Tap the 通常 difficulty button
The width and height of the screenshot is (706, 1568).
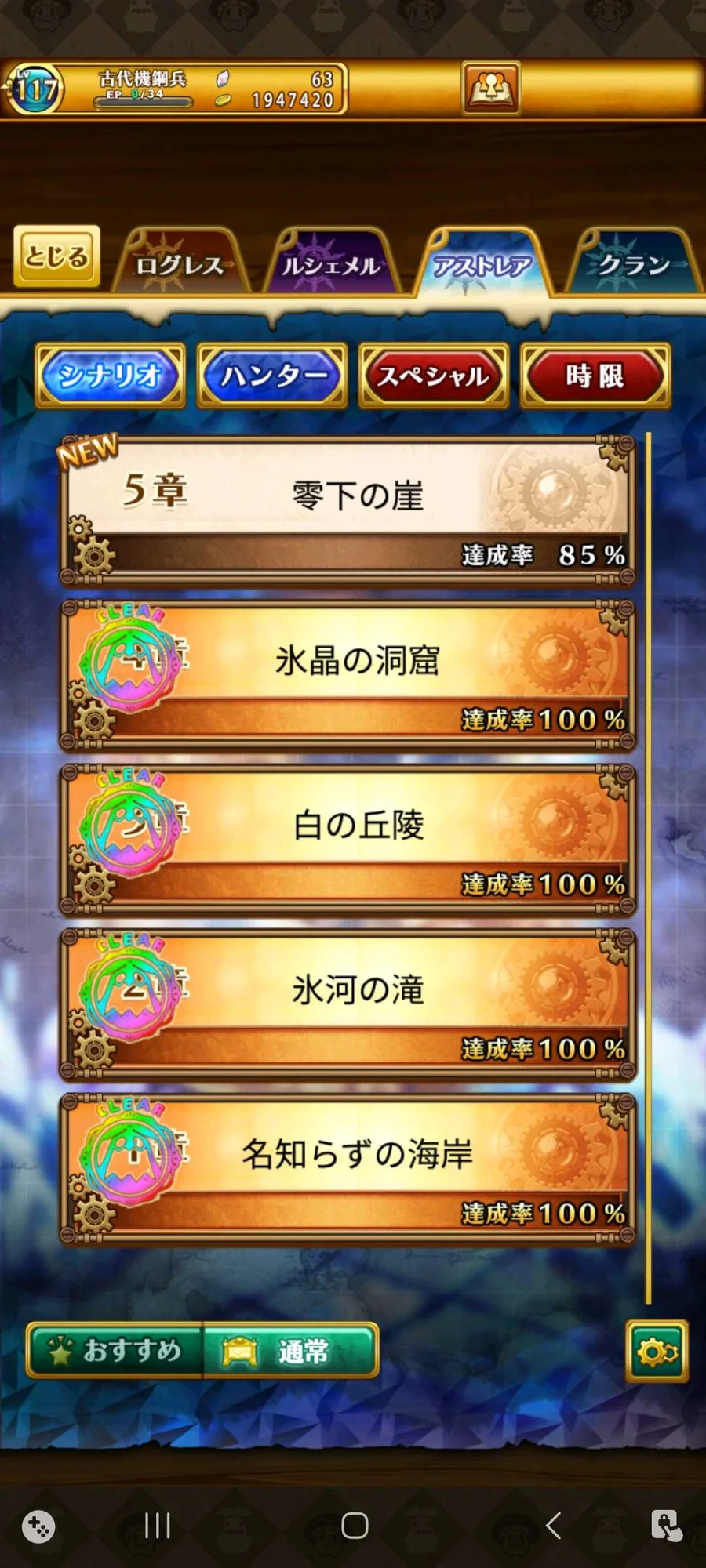click(x=290, y=1350)
